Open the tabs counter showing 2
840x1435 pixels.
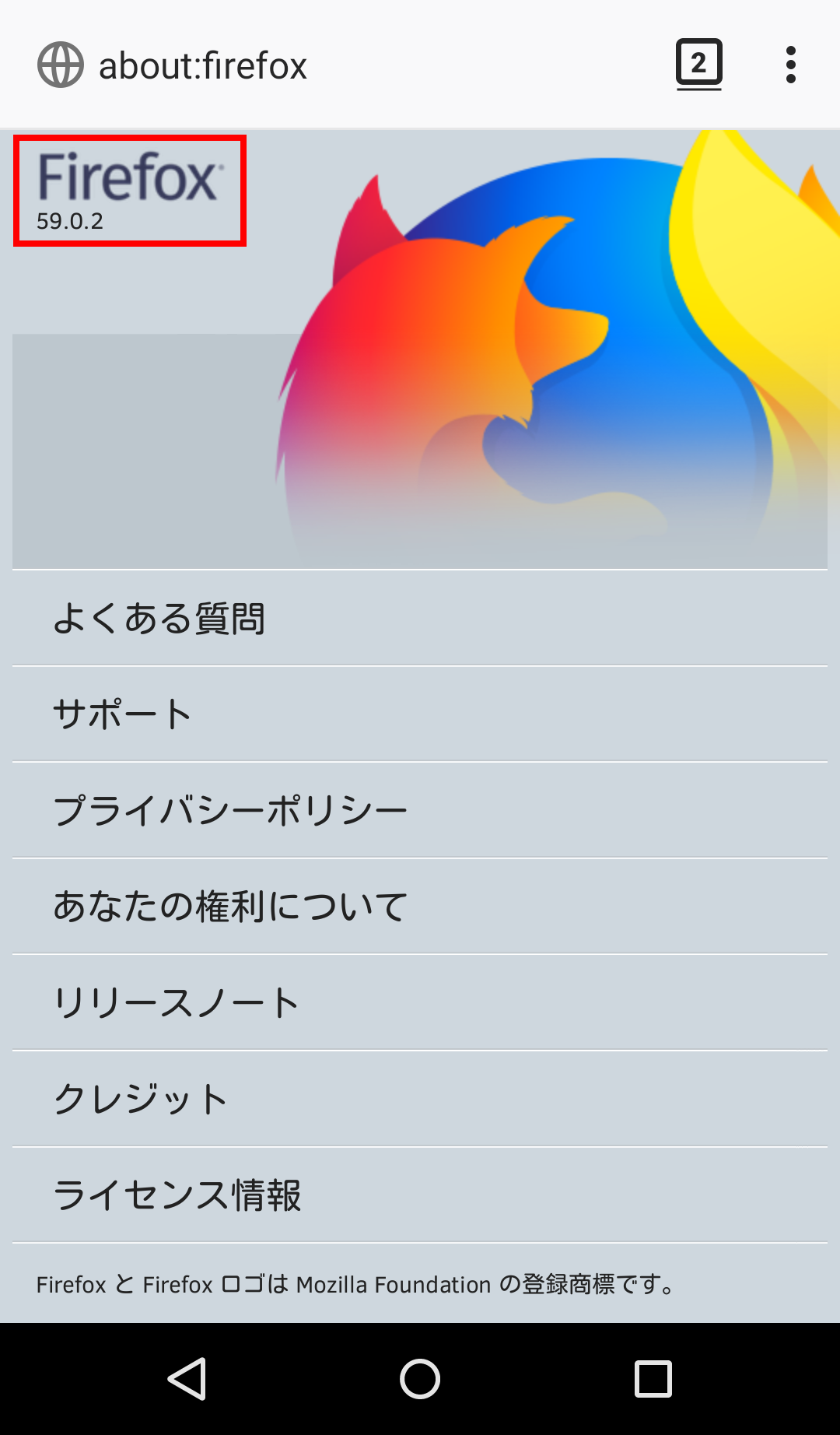pyautogui.click(x=698, y=64)
